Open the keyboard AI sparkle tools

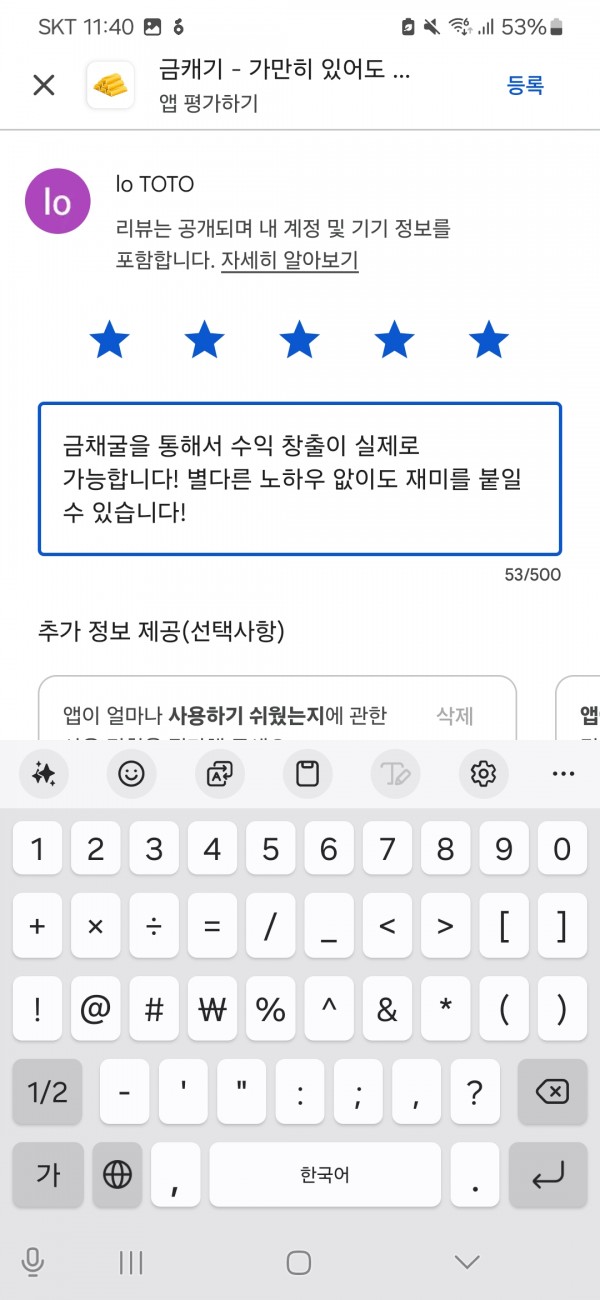tap(43, 773)
